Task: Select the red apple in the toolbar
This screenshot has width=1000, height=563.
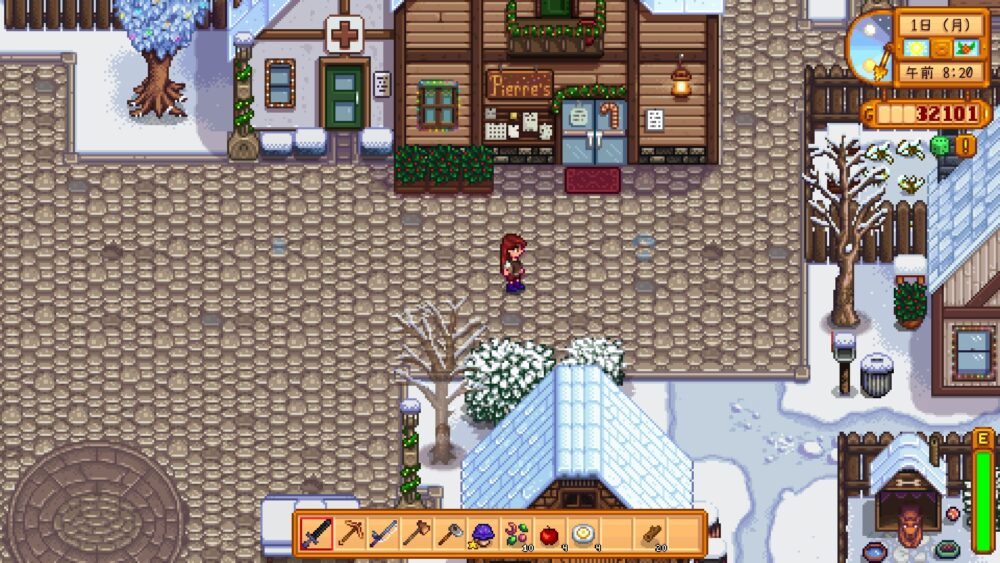Action: [x=549, y=534]
